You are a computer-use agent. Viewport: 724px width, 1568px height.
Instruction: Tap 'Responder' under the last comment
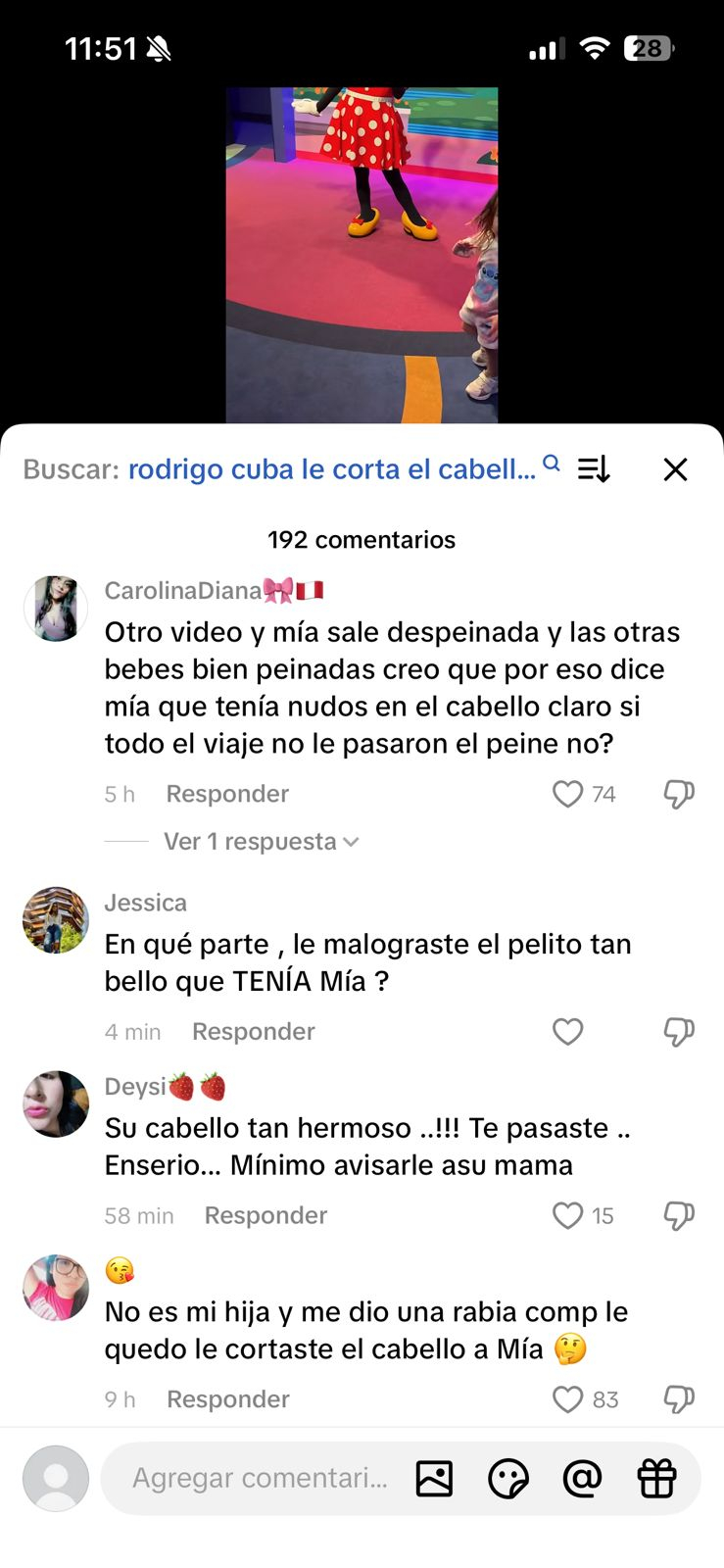(x=227, y=1398)
